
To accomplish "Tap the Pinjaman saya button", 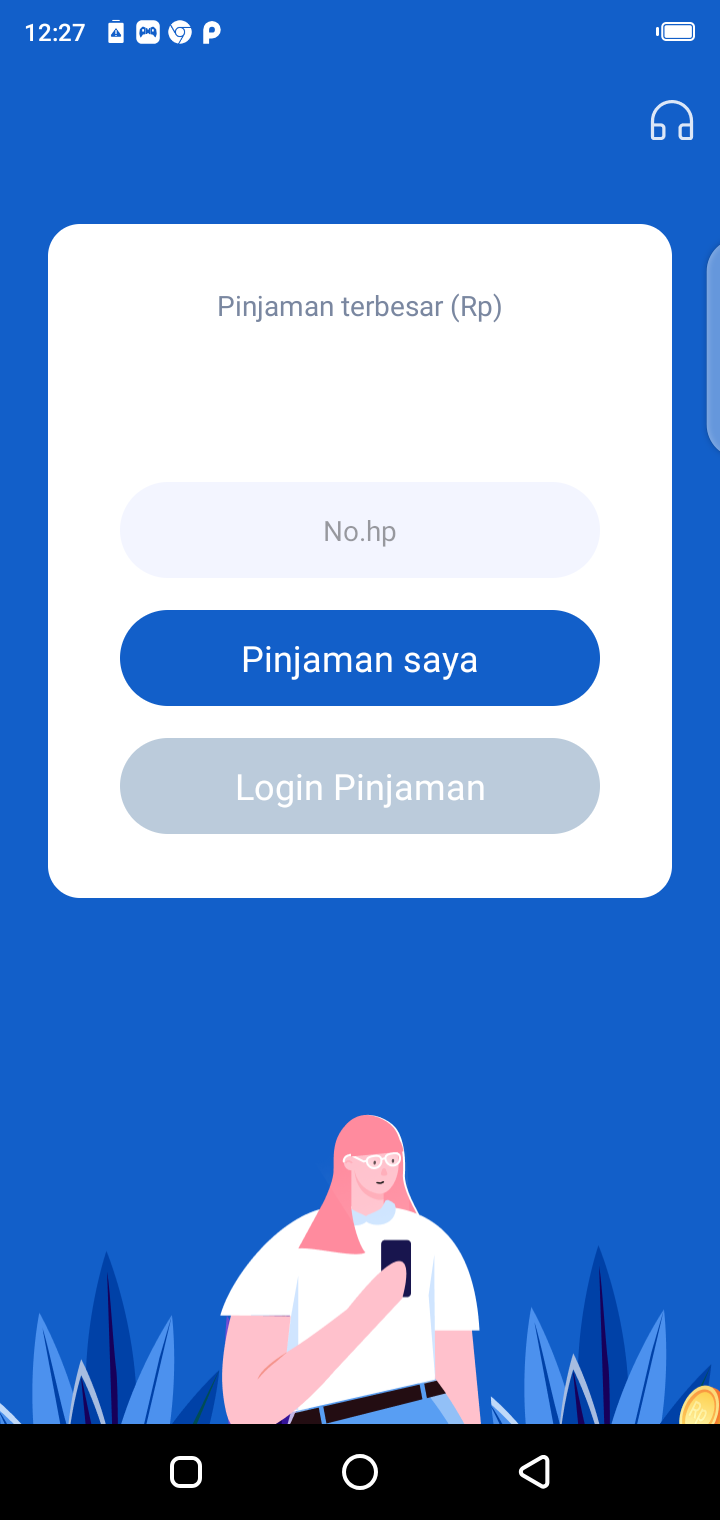I will tap(360, 658).
